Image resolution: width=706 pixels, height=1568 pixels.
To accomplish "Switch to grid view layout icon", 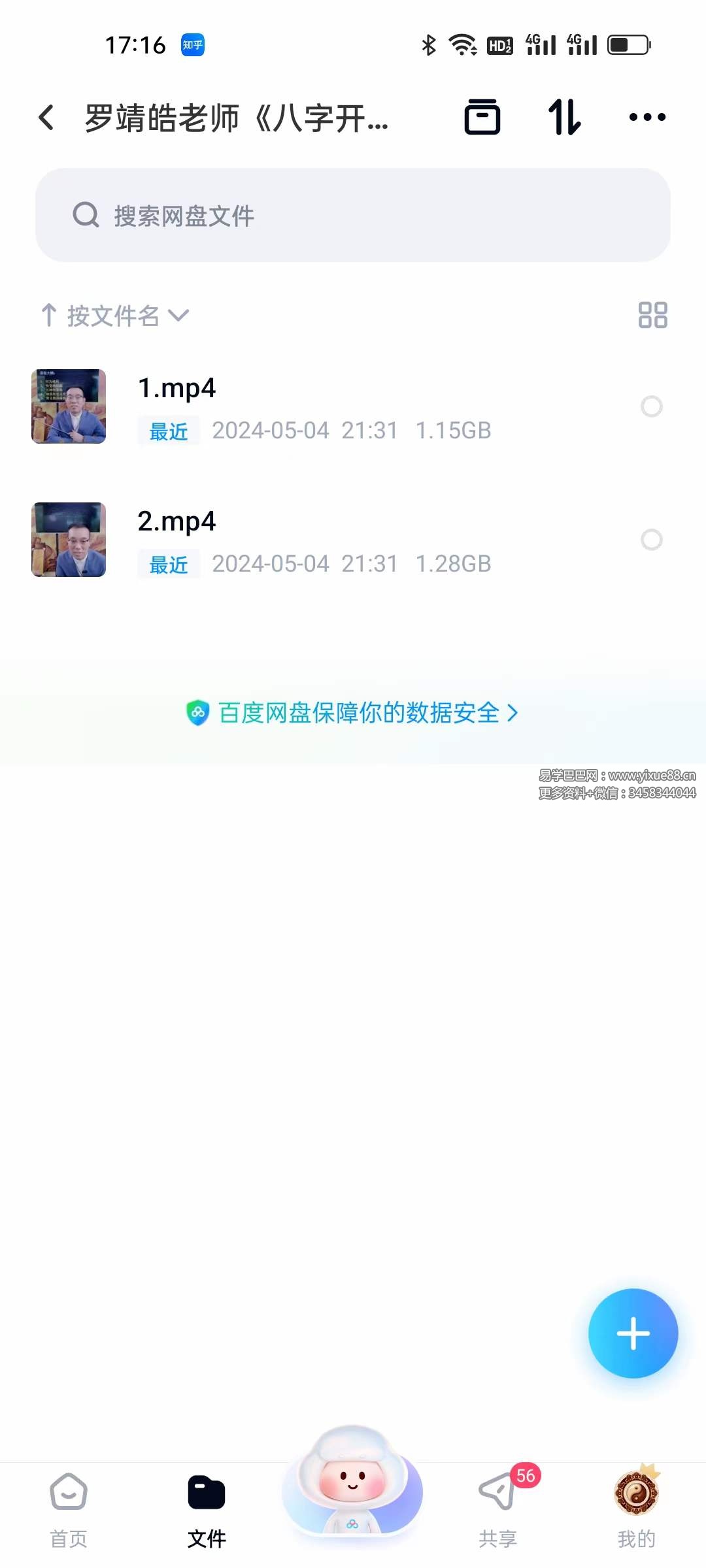I will 653,316.
